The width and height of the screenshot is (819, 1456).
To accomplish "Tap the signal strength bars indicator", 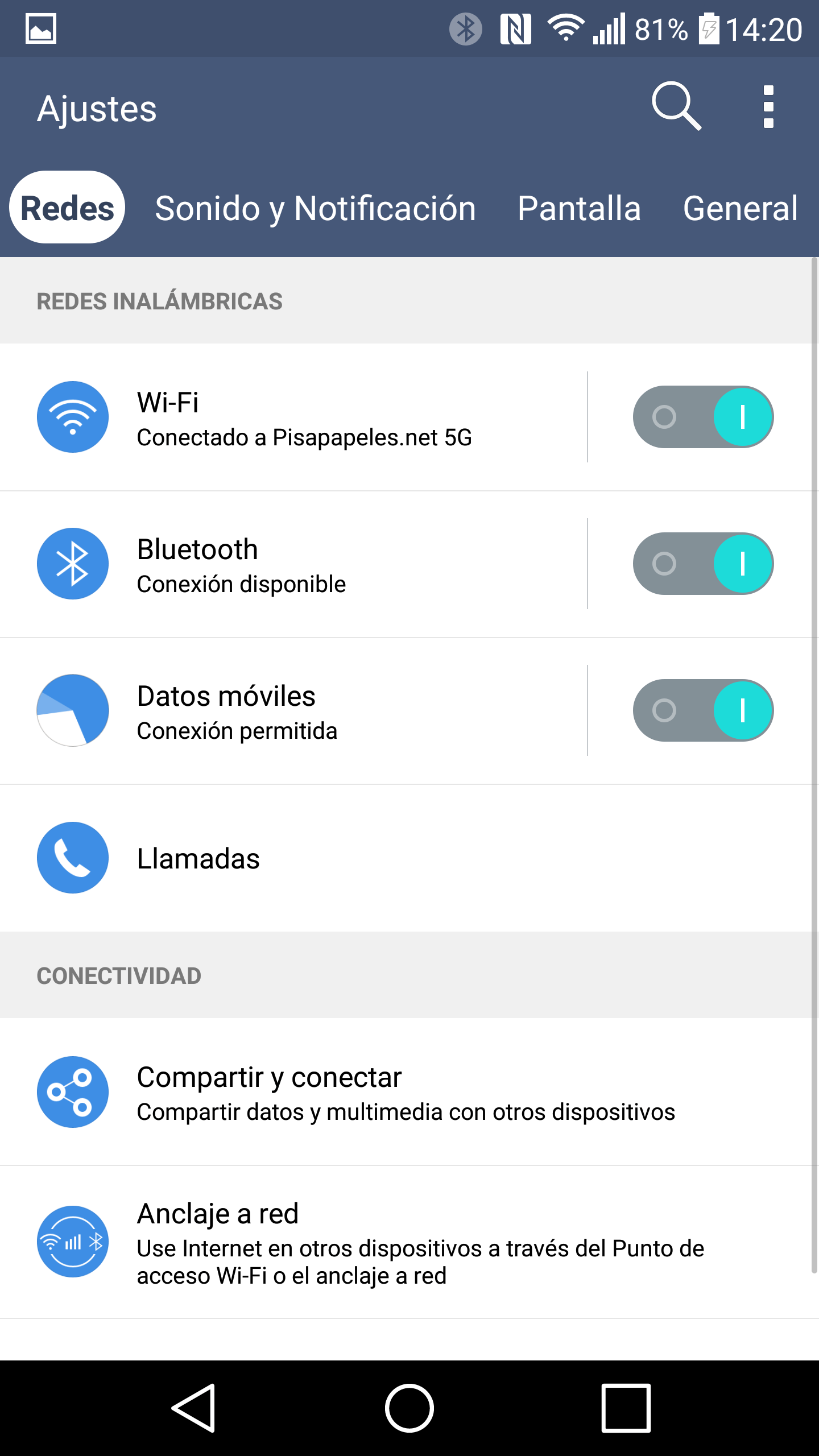I will point(607,28).
